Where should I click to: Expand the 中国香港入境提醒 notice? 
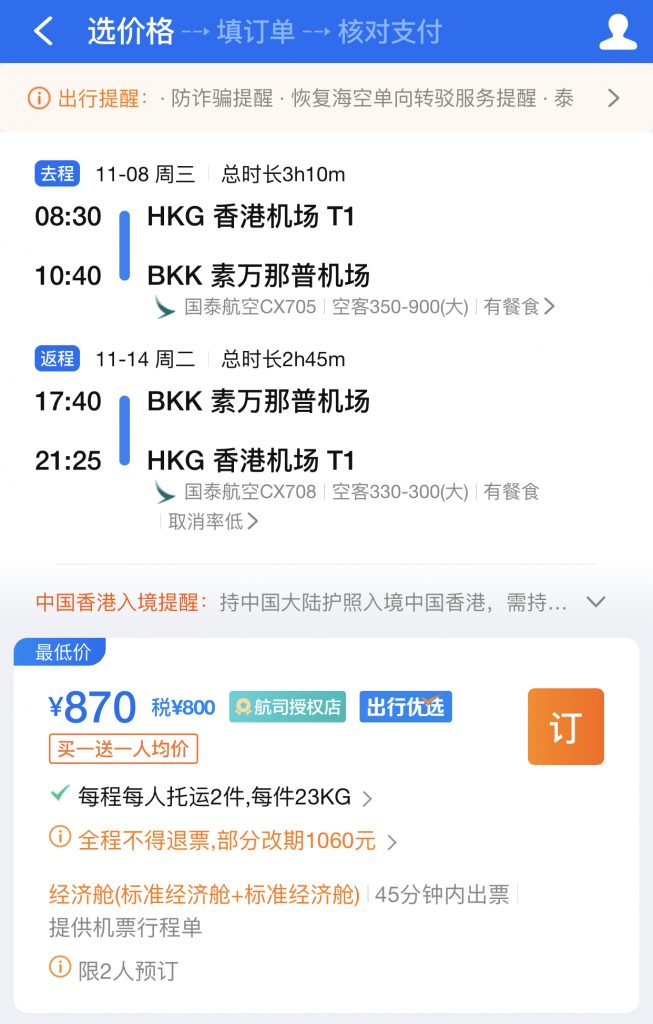[x=596, y=602]
